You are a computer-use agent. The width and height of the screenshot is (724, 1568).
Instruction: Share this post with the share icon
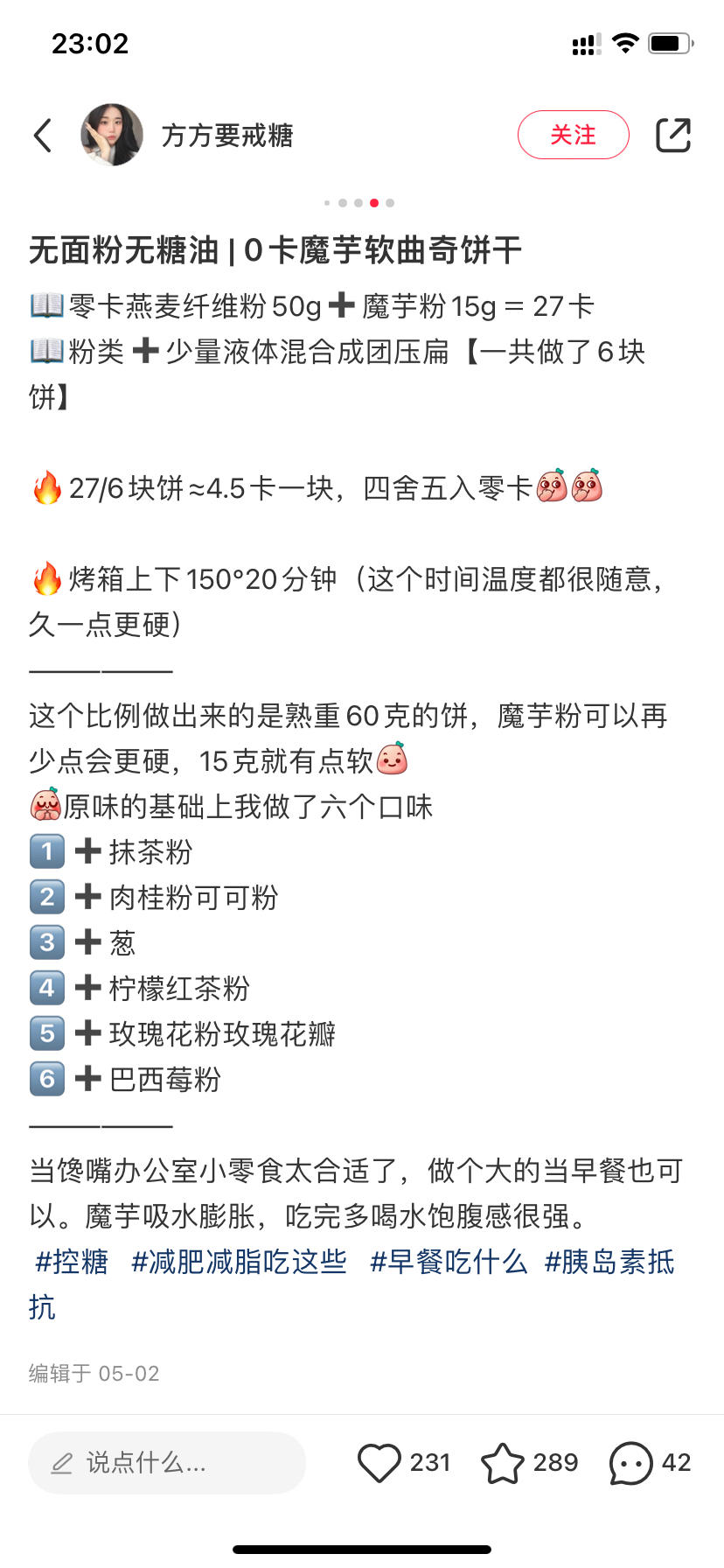pyautogui.click(x=672, y=135)
